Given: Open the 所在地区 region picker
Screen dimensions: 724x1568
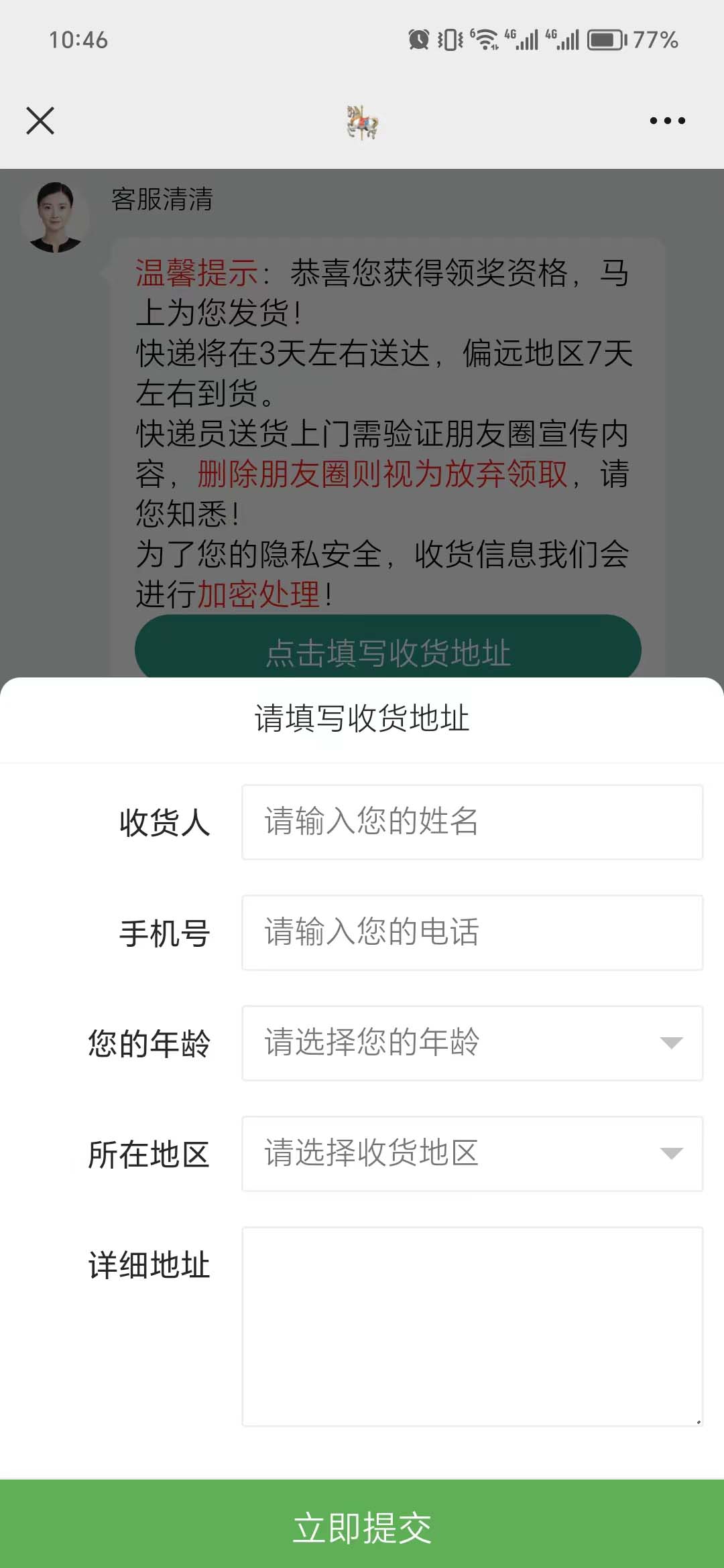Looking at the screenshot, I should click(x=472, y=1154).
